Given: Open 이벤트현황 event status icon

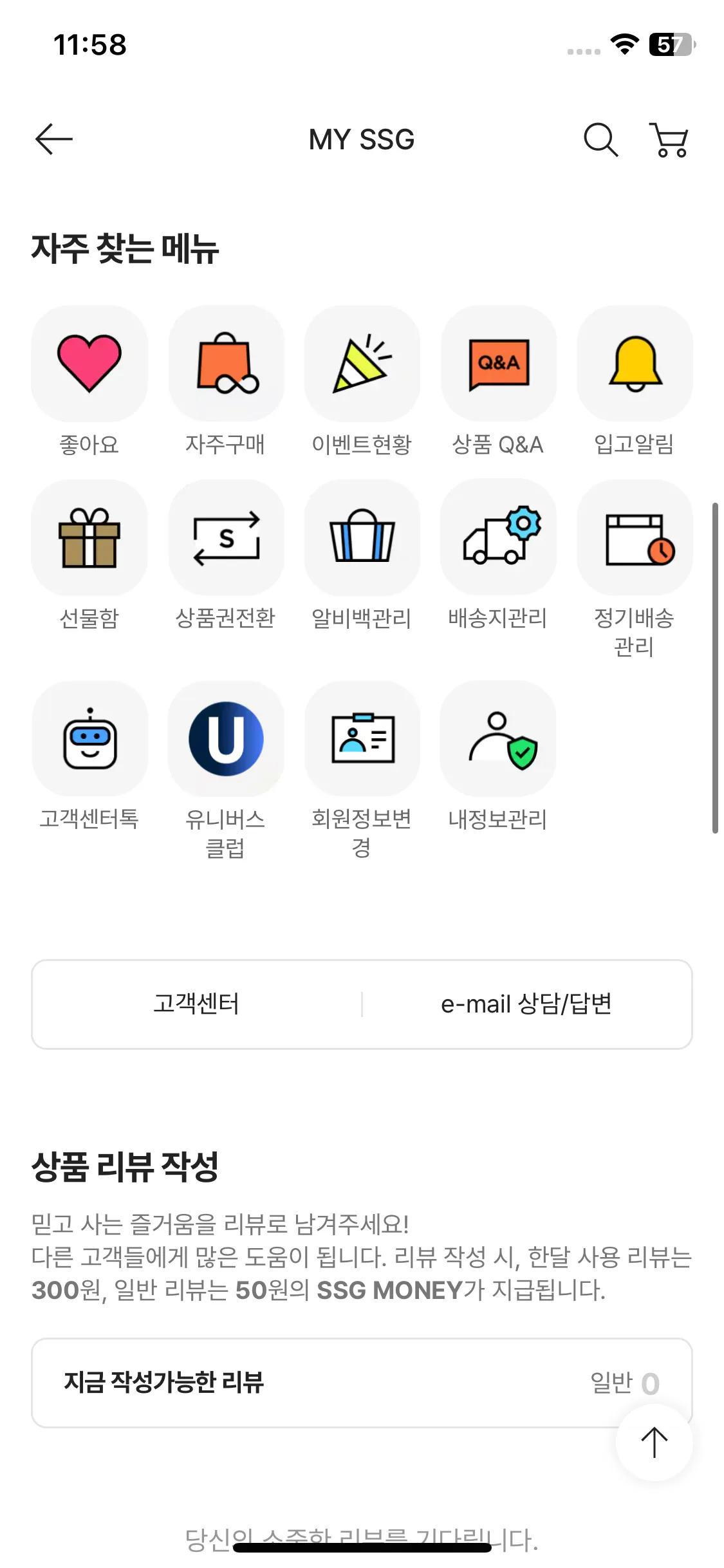Looking at the screenshot, I should click(x=362, y=364).
